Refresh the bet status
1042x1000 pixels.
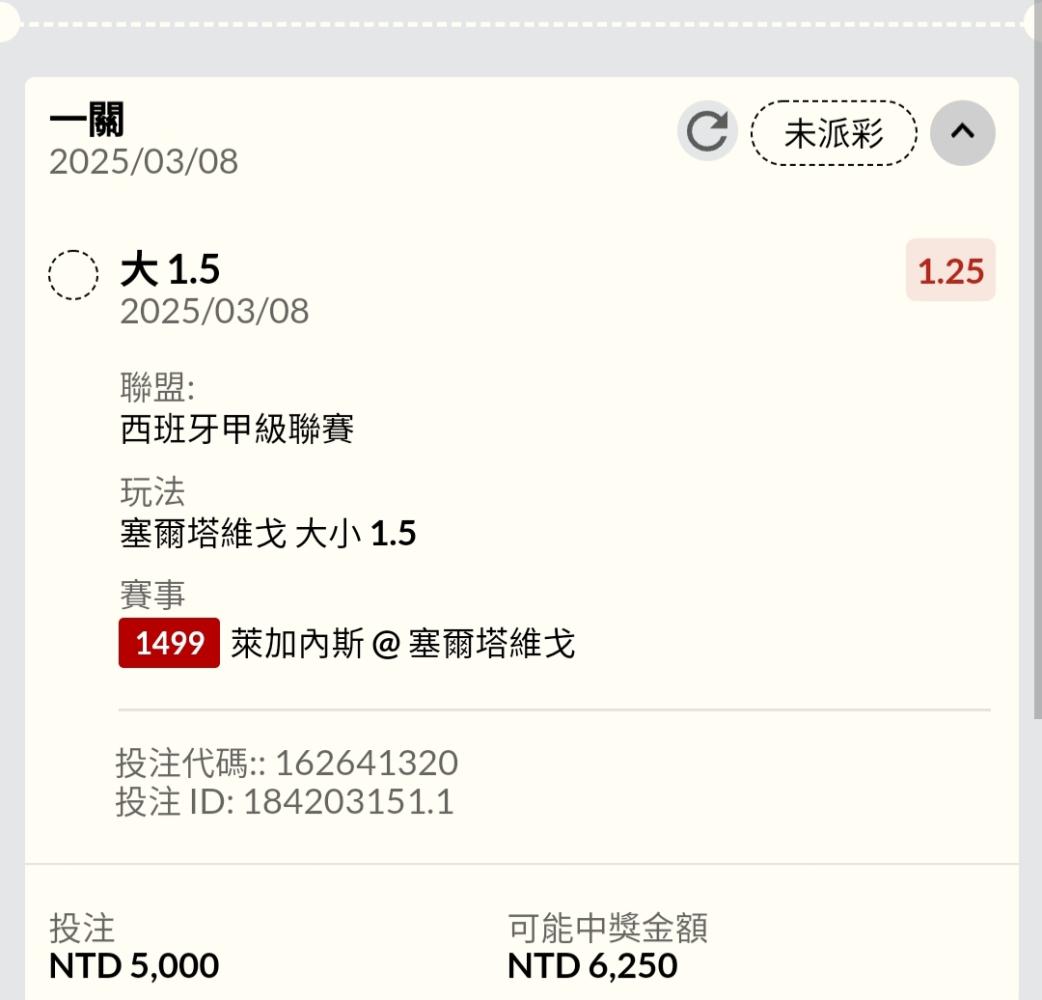point(707,132)
